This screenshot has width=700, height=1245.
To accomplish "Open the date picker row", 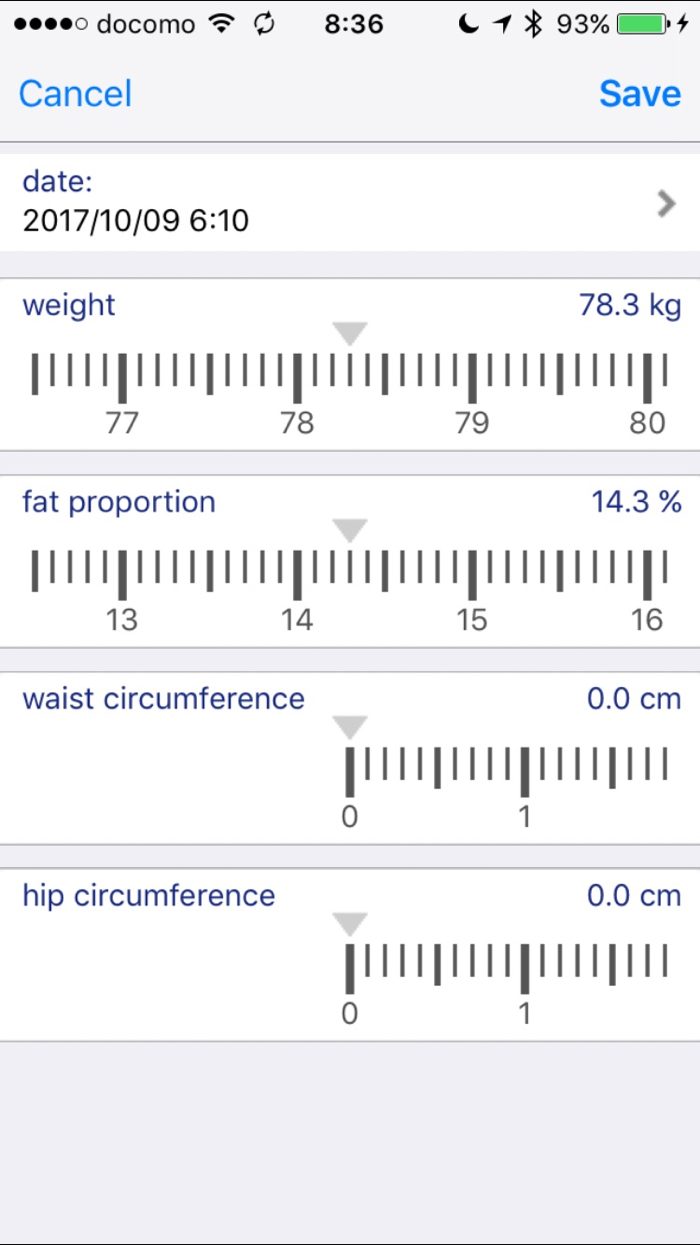I will coord(350,203).
